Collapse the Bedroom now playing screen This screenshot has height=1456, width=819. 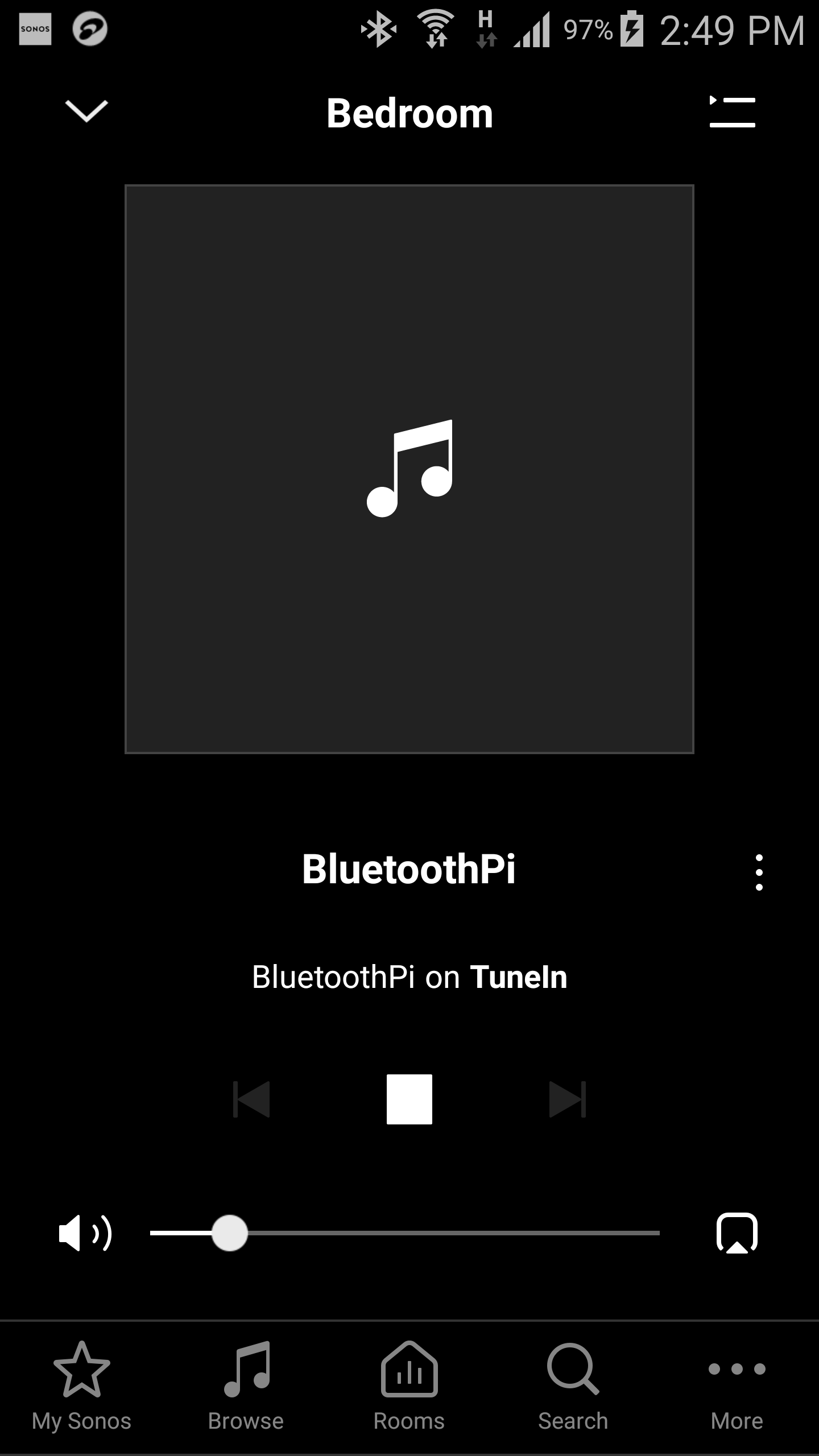tap(86, 111)
